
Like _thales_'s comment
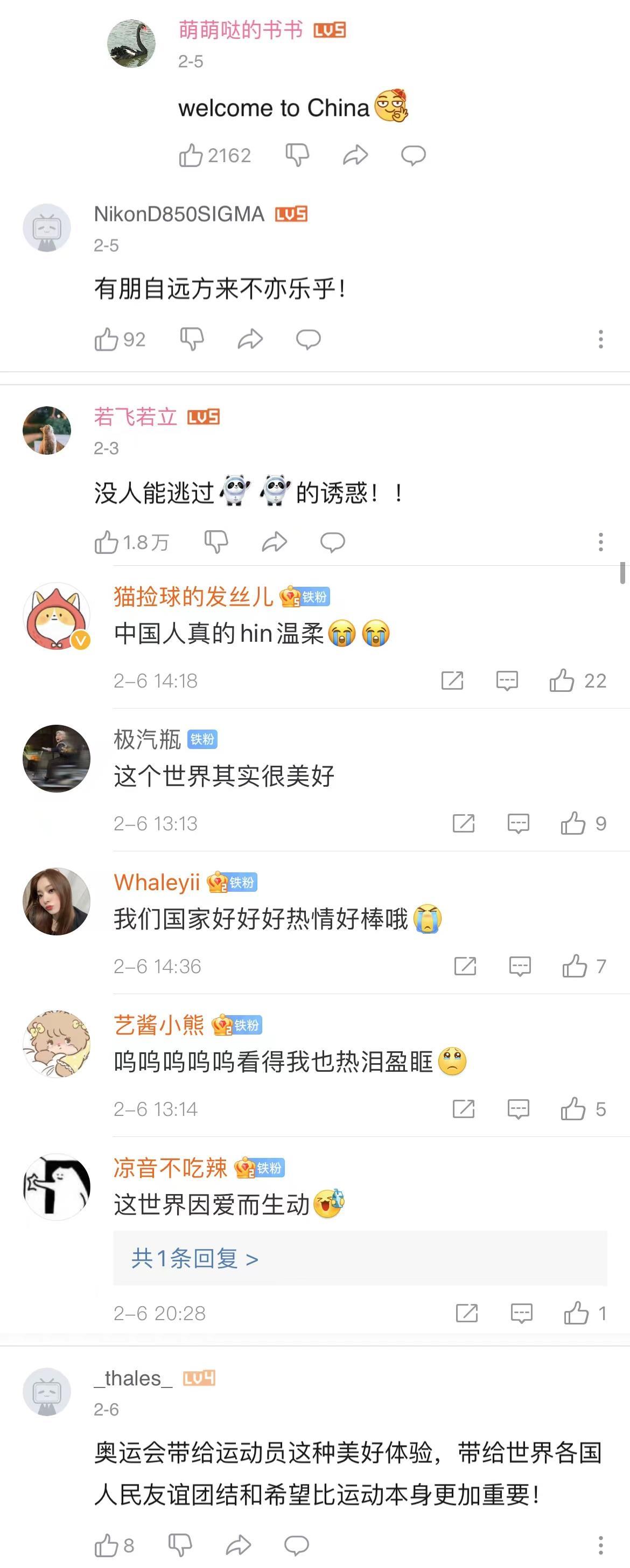coord(107,1545)
